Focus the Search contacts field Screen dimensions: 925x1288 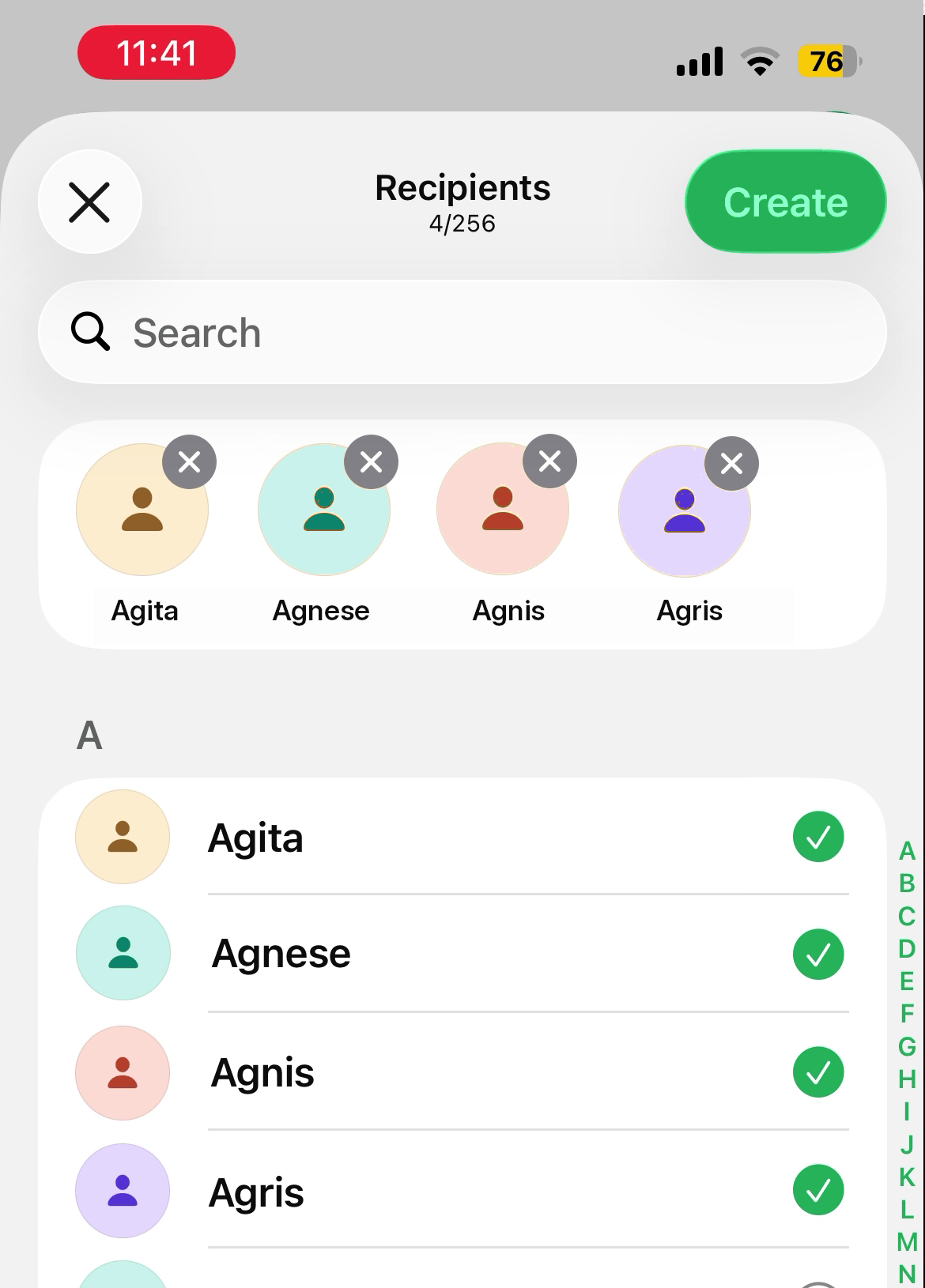point(462,332)
